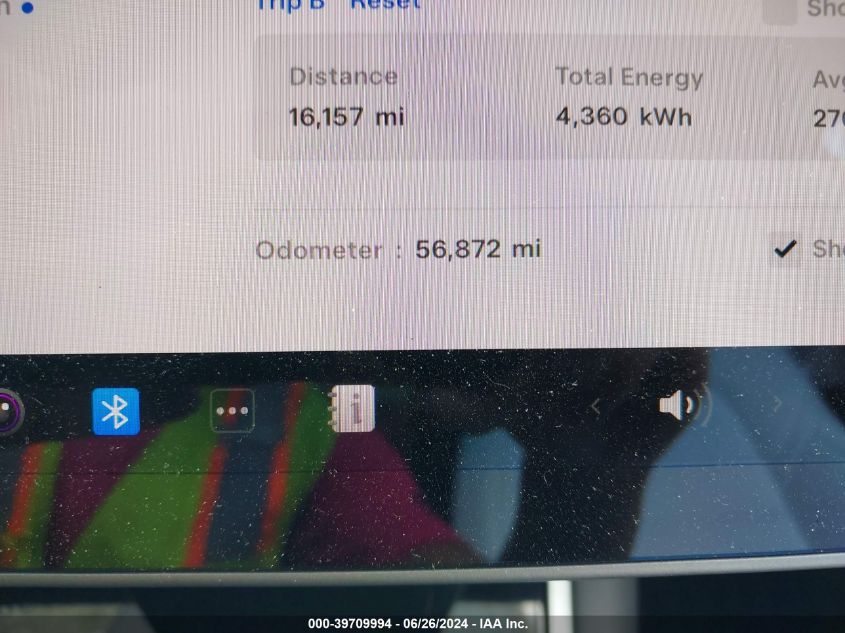The image size is (845, 633).
Task: Open the app launcher dots icon
Action: (x=232, y=410)
